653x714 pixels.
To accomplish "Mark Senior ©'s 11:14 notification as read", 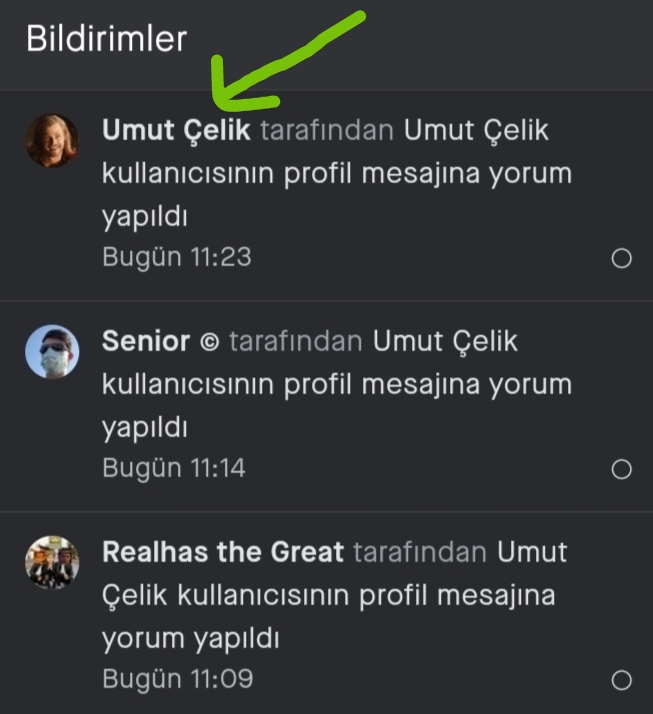I will pos(621,470).
